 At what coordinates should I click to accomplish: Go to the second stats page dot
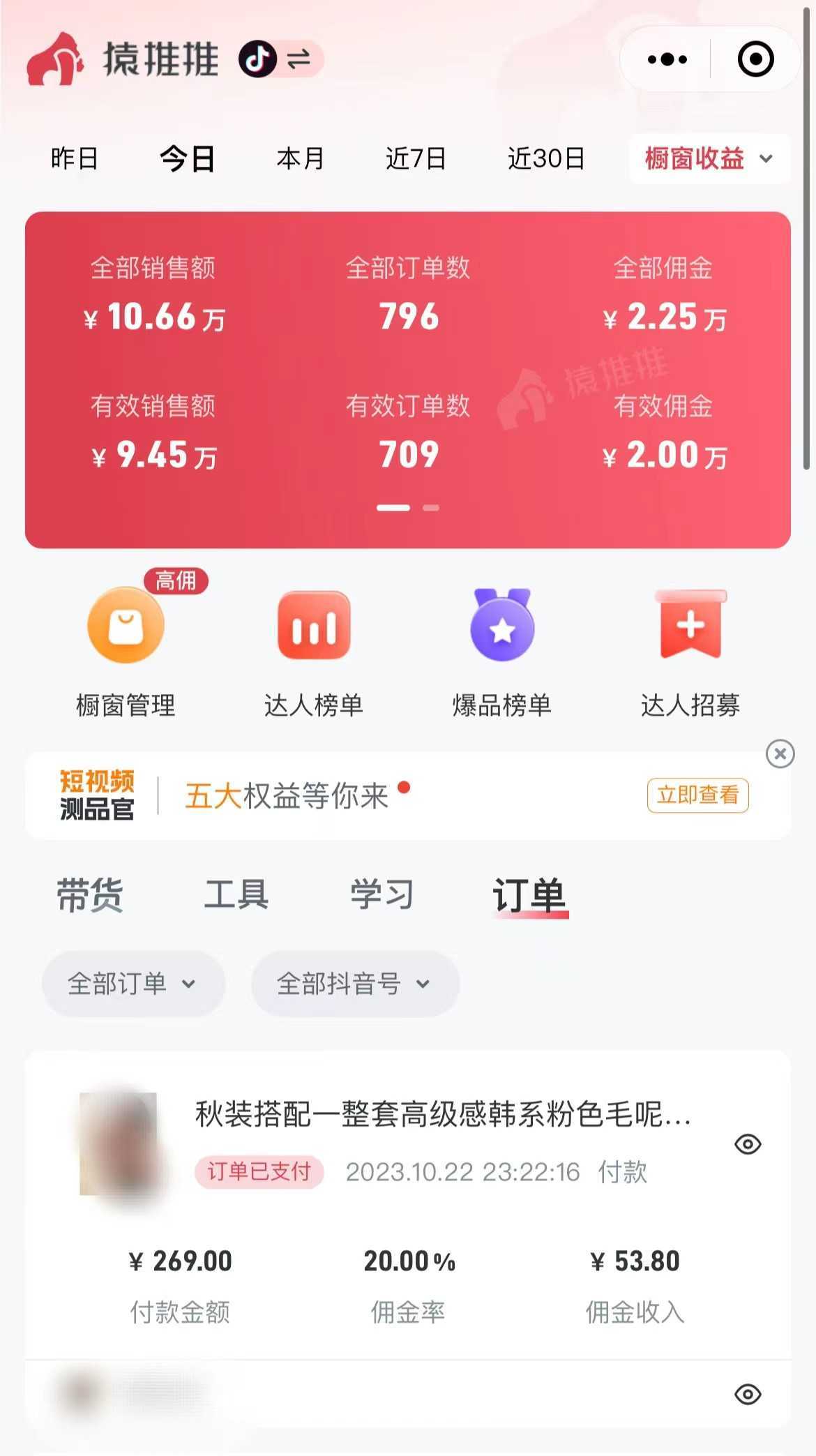coord(430,508)
